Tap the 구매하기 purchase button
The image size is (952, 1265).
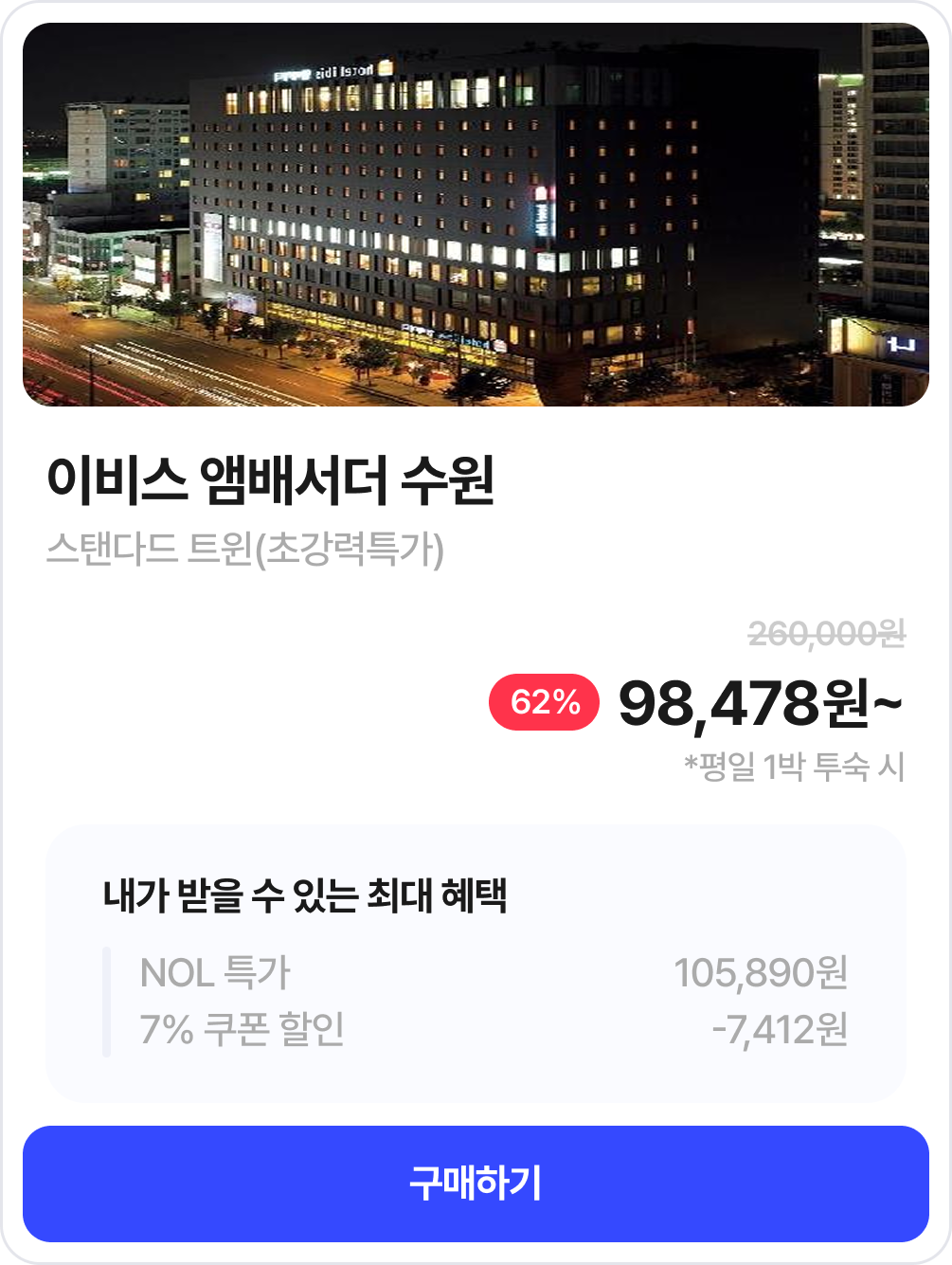pos(476,1184)
